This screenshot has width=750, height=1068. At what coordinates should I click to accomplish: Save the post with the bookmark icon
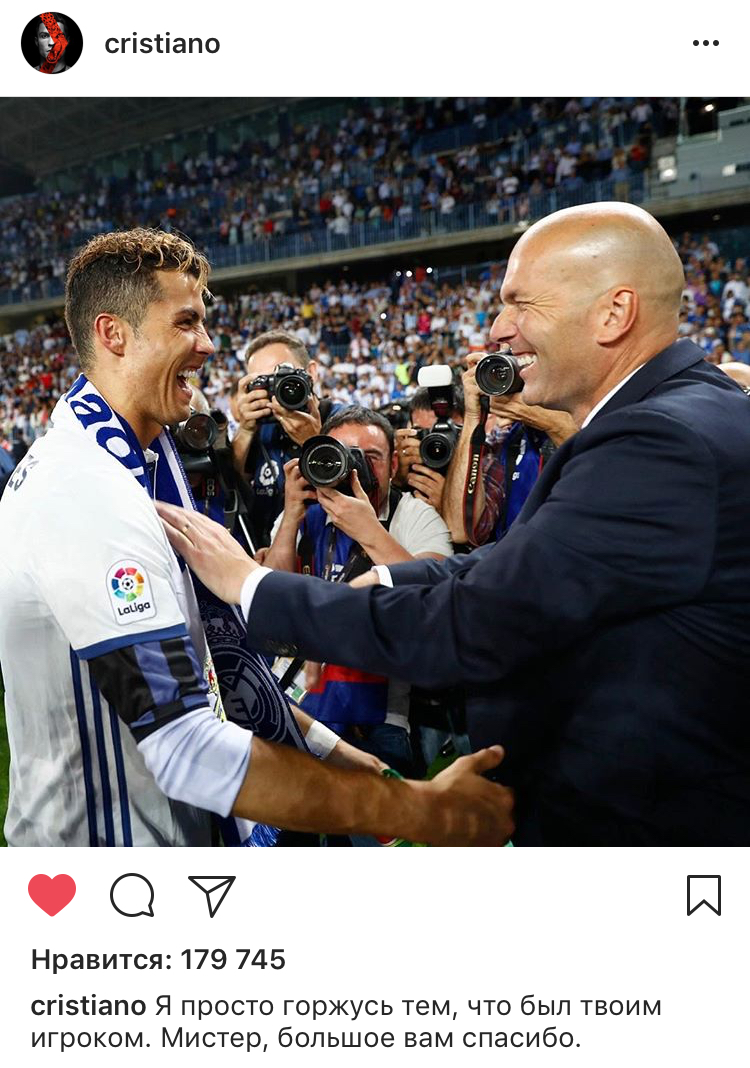click(x=704, y=895)
